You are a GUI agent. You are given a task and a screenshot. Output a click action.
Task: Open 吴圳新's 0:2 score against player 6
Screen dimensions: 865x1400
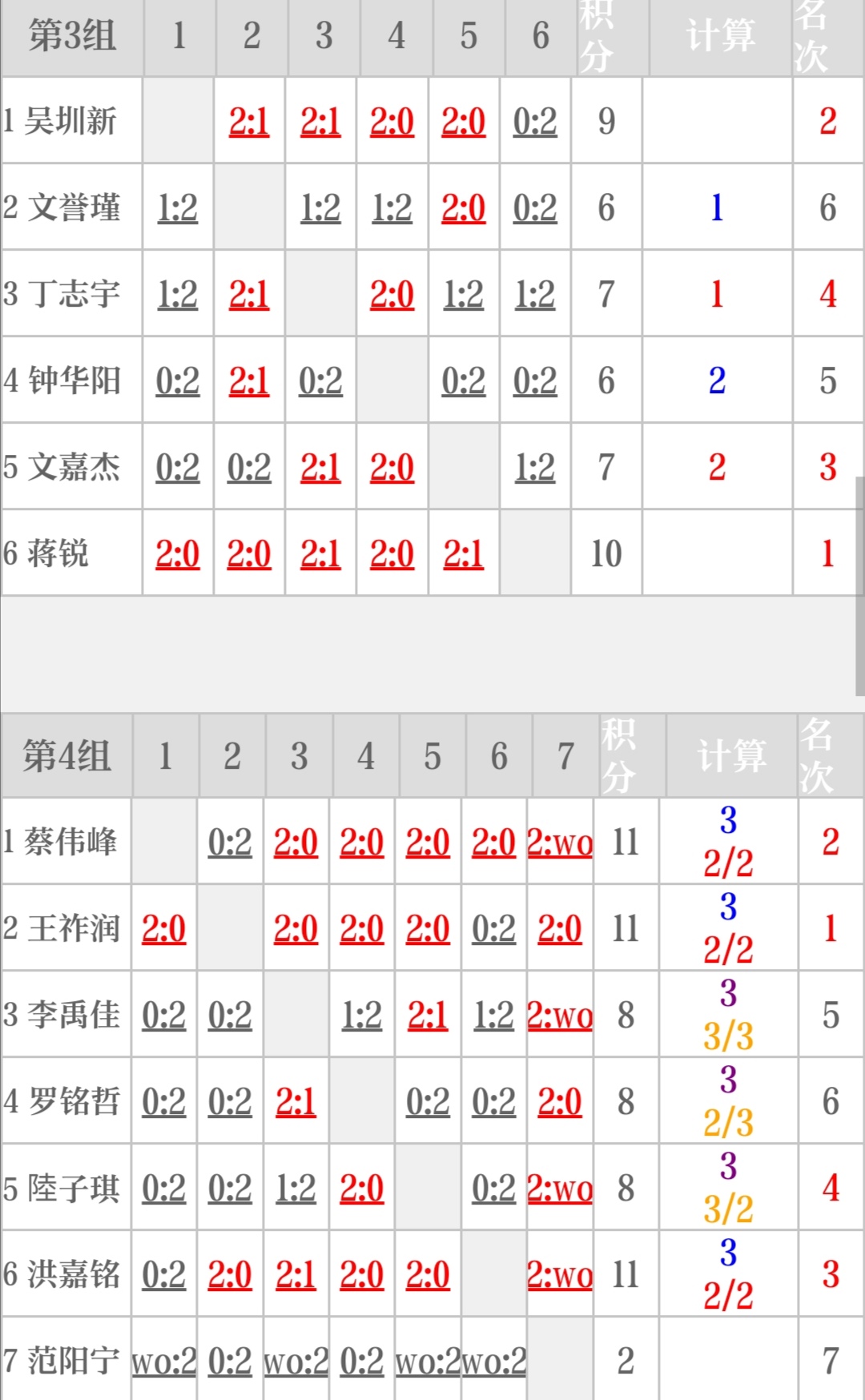[535, 123]
